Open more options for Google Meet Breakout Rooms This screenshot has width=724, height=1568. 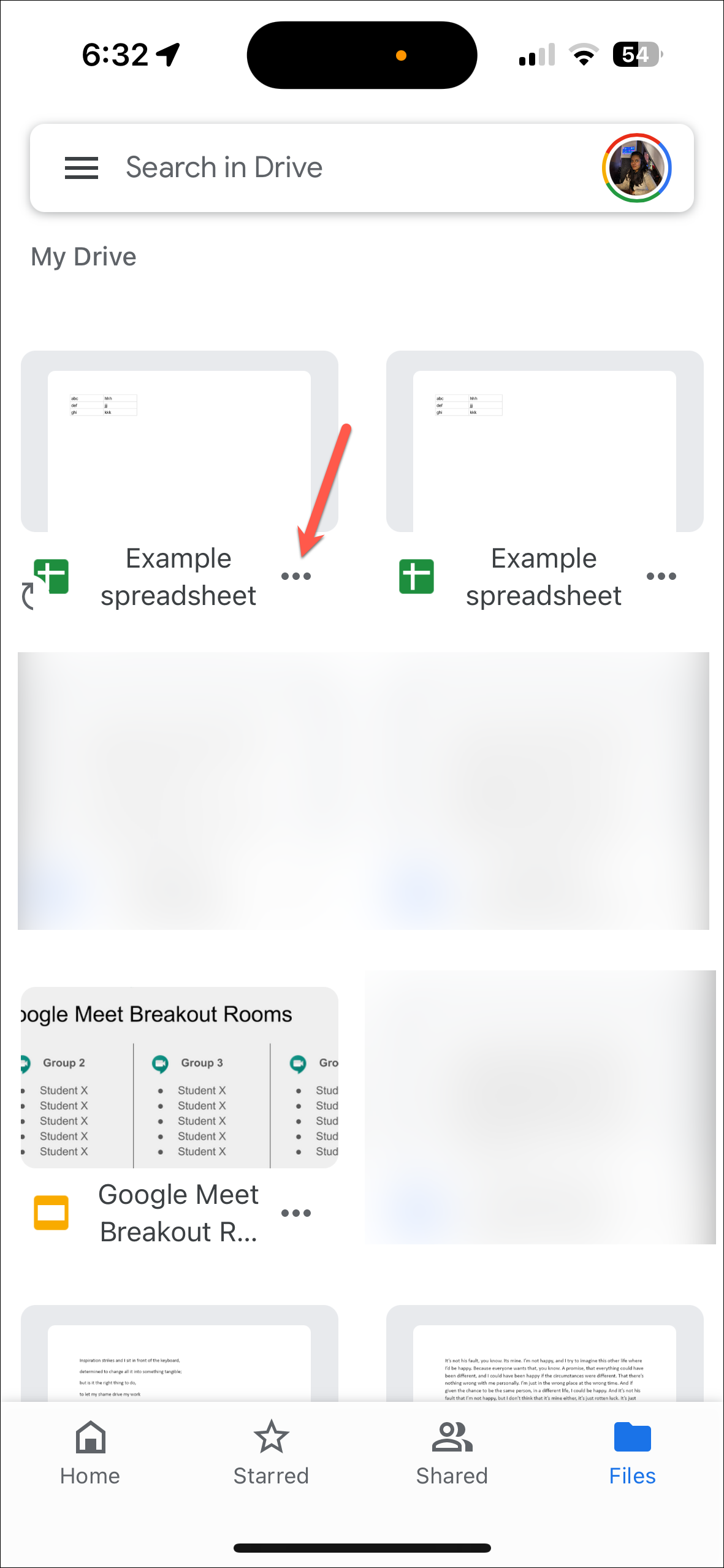[x=296, y=1213]
